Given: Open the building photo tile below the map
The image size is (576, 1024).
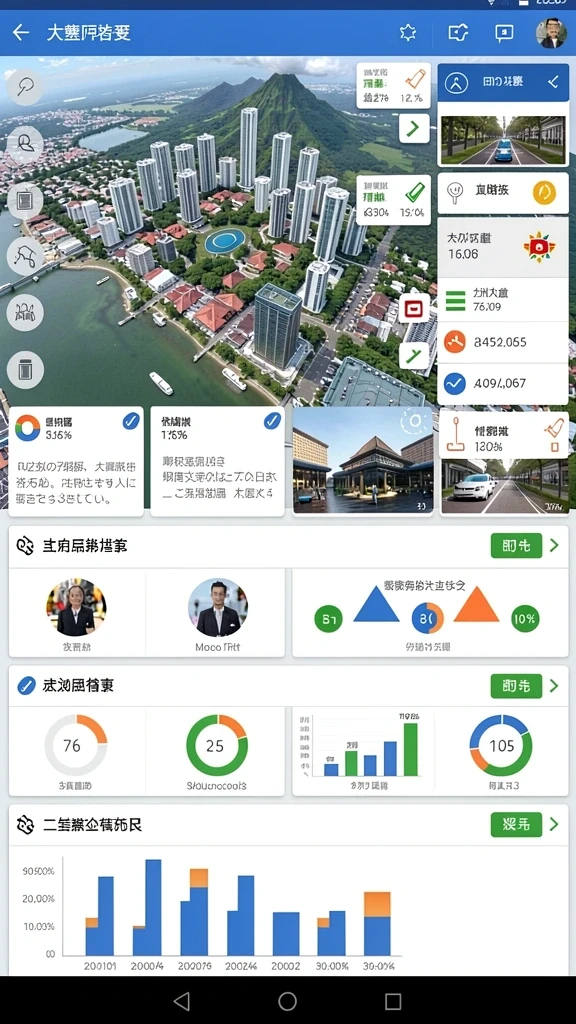Looking at the screenshot, I should [x=362, y=460].
